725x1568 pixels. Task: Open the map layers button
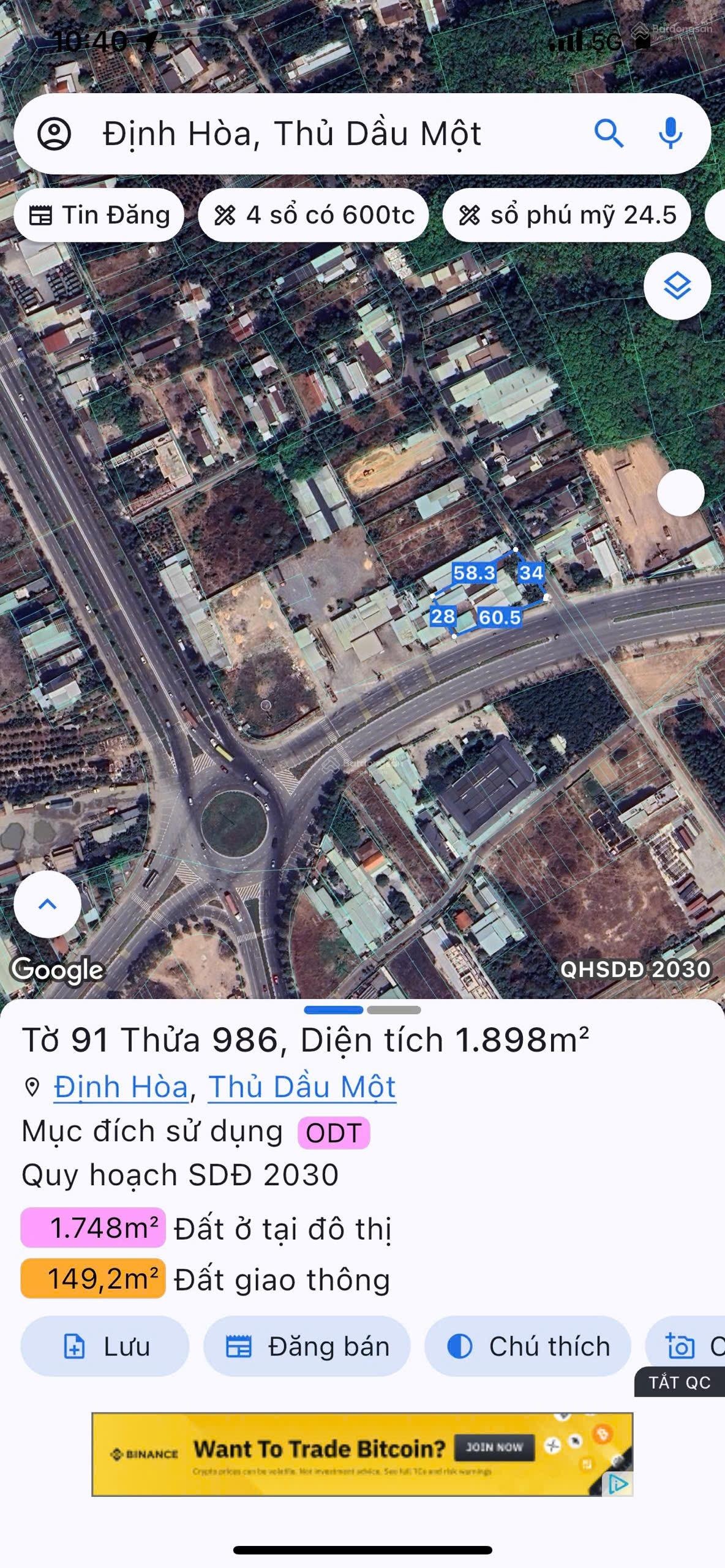click(677, 287)
